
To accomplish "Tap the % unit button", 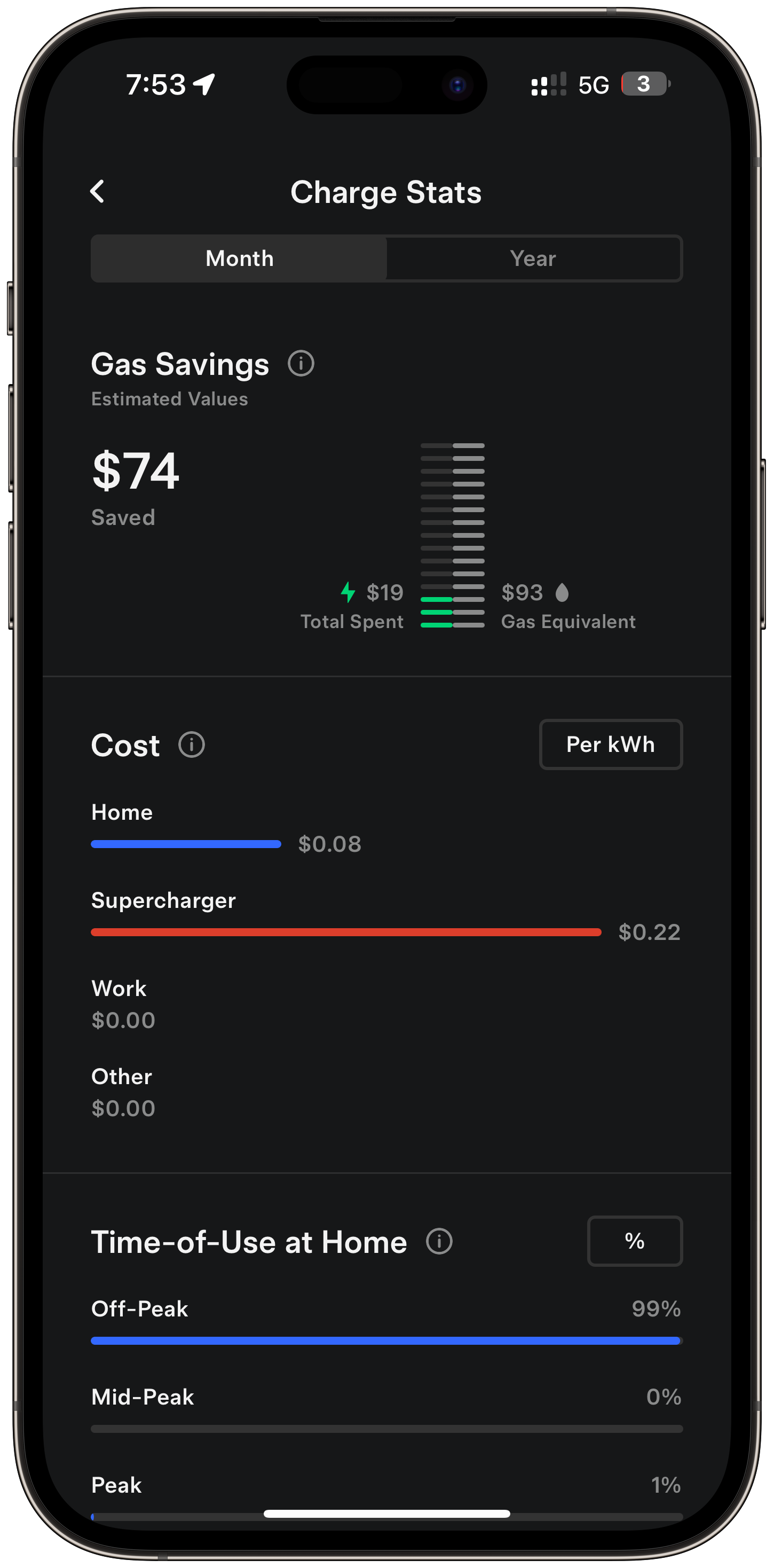I will click(x=634, y=1241).
